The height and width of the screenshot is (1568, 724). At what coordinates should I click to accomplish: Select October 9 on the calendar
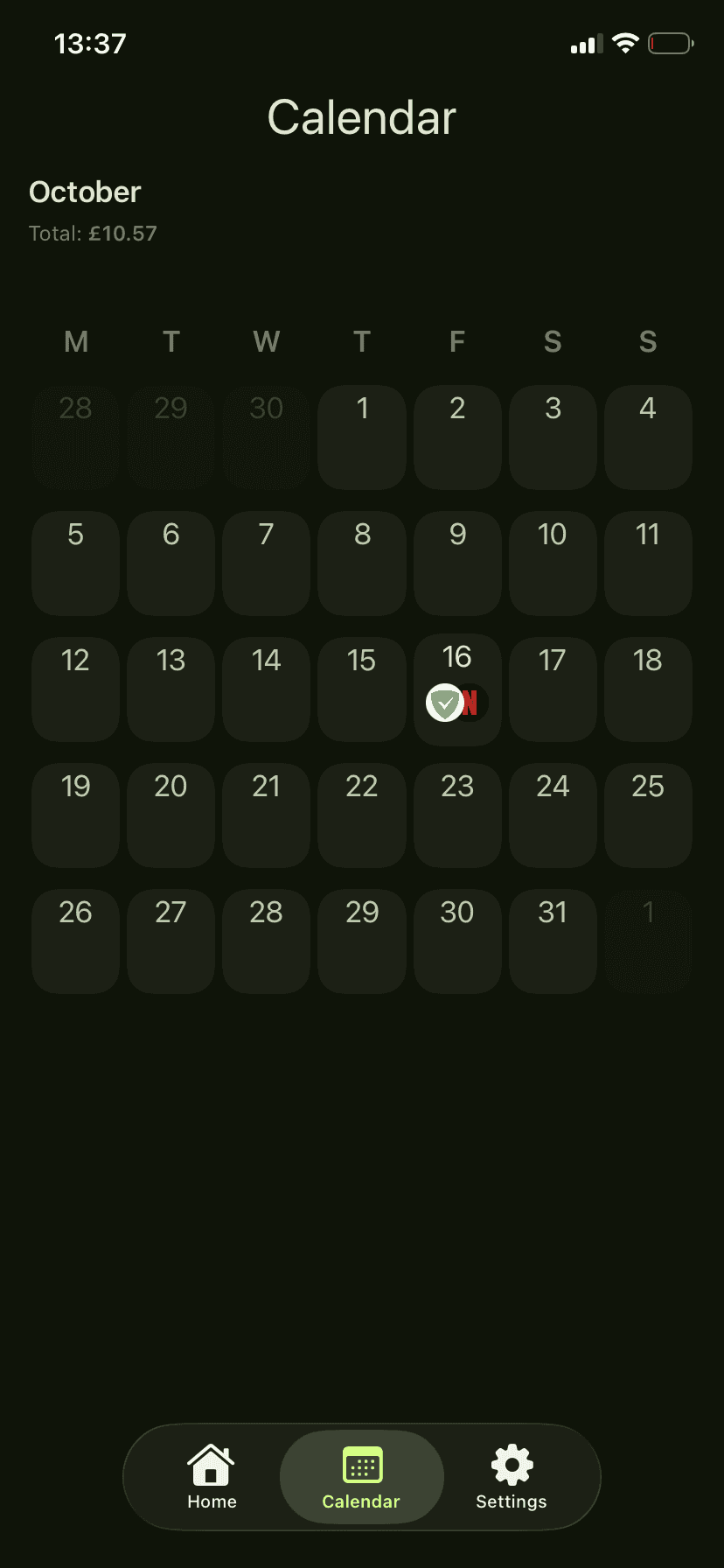tap(456, 563)
